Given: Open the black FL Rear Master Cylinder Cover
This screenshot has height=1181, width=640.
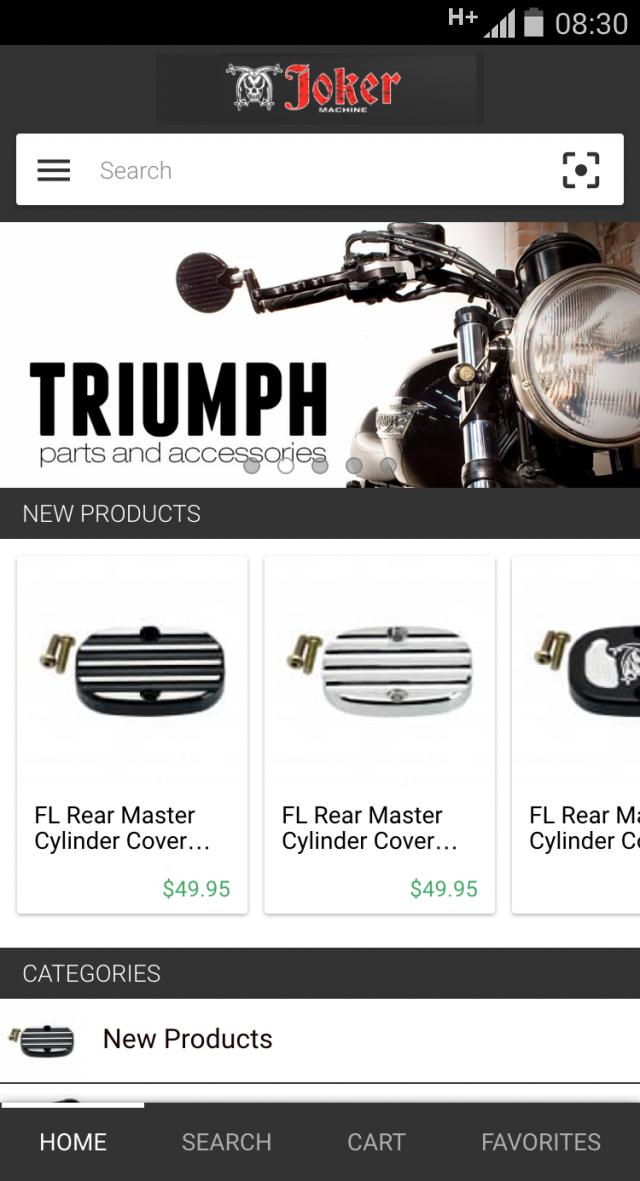Looking at the screenshot, I should click(132, 734).
